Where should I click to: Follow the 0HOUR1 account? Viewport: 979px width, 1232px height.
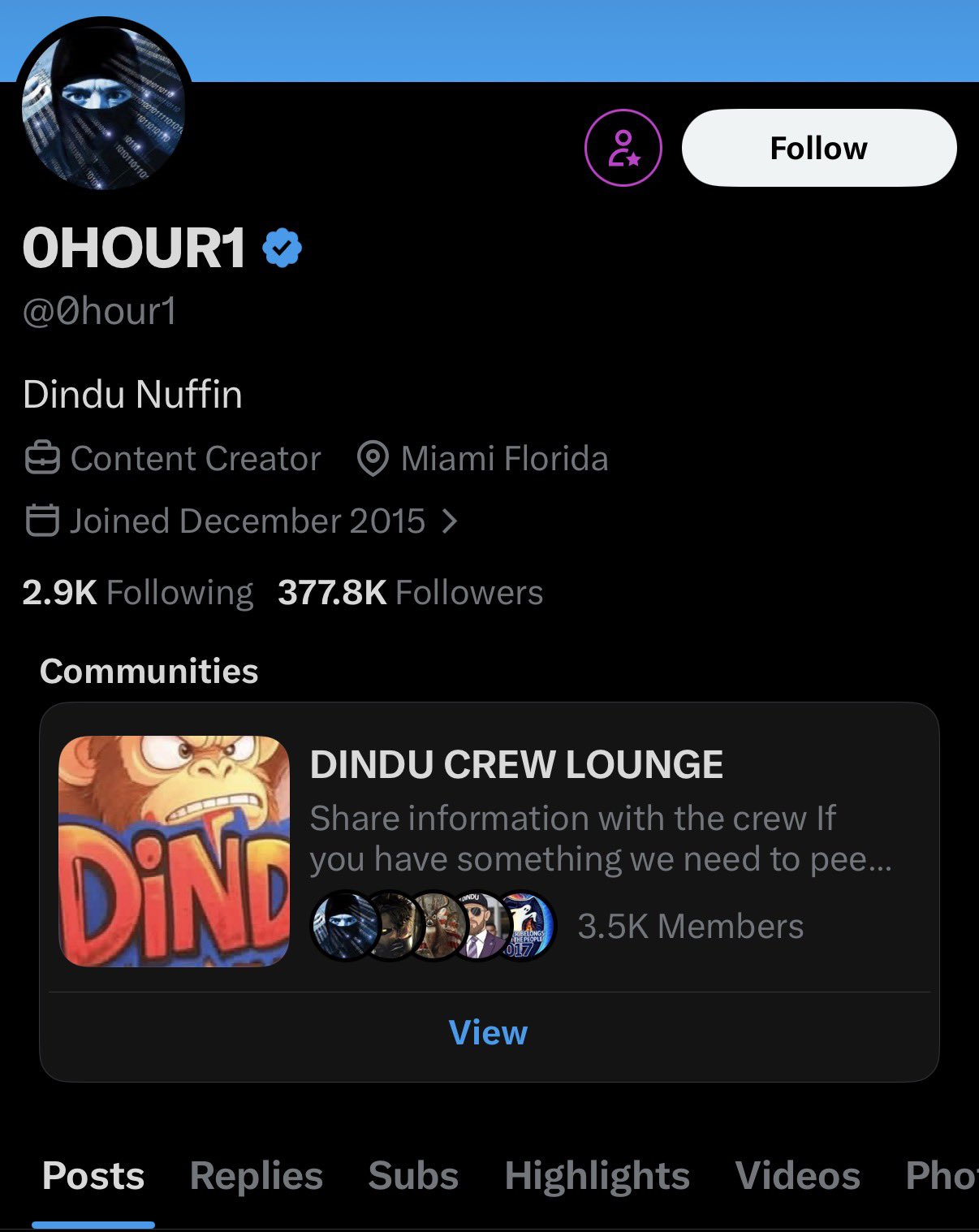(x=818, y=149)
